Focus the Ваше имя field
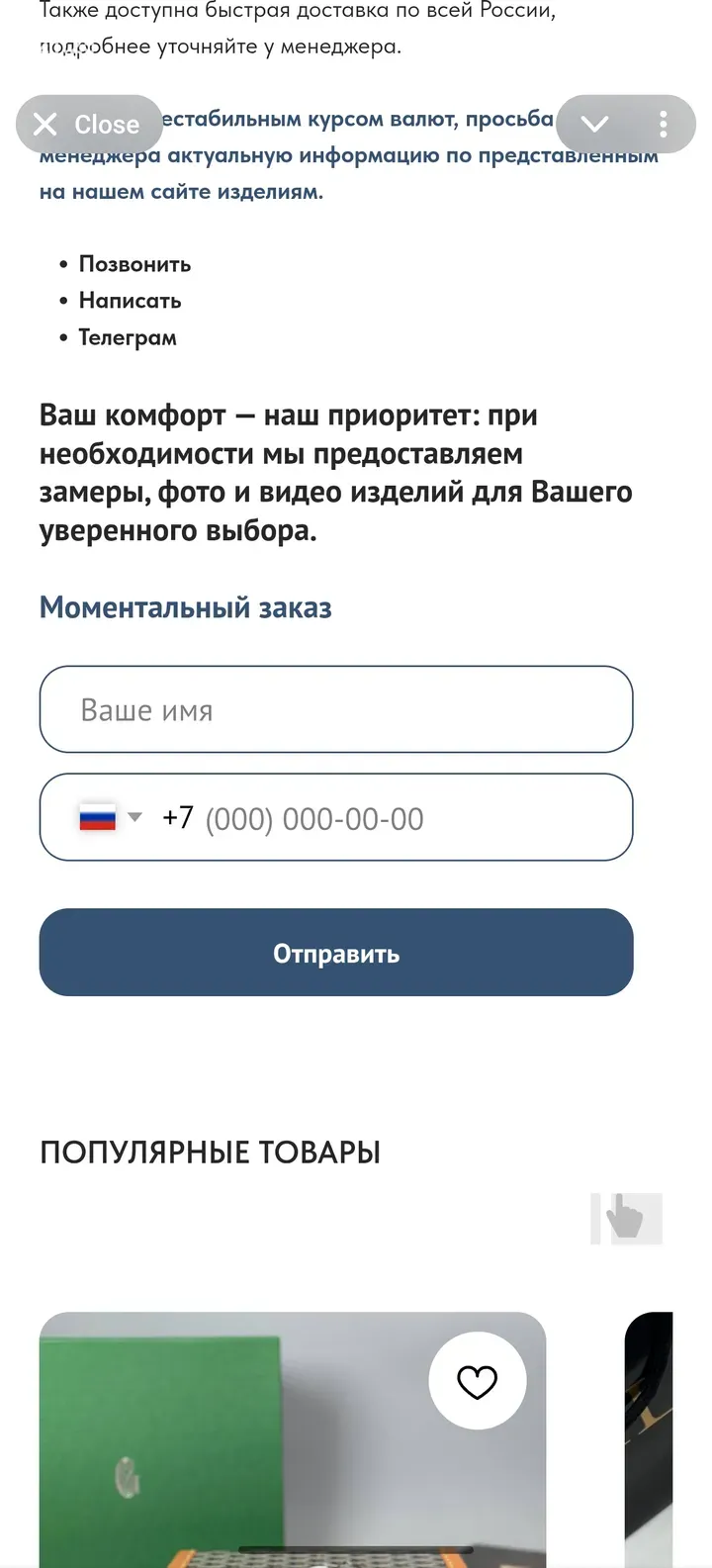This screenshot has height=1568, width=712. 336,709
